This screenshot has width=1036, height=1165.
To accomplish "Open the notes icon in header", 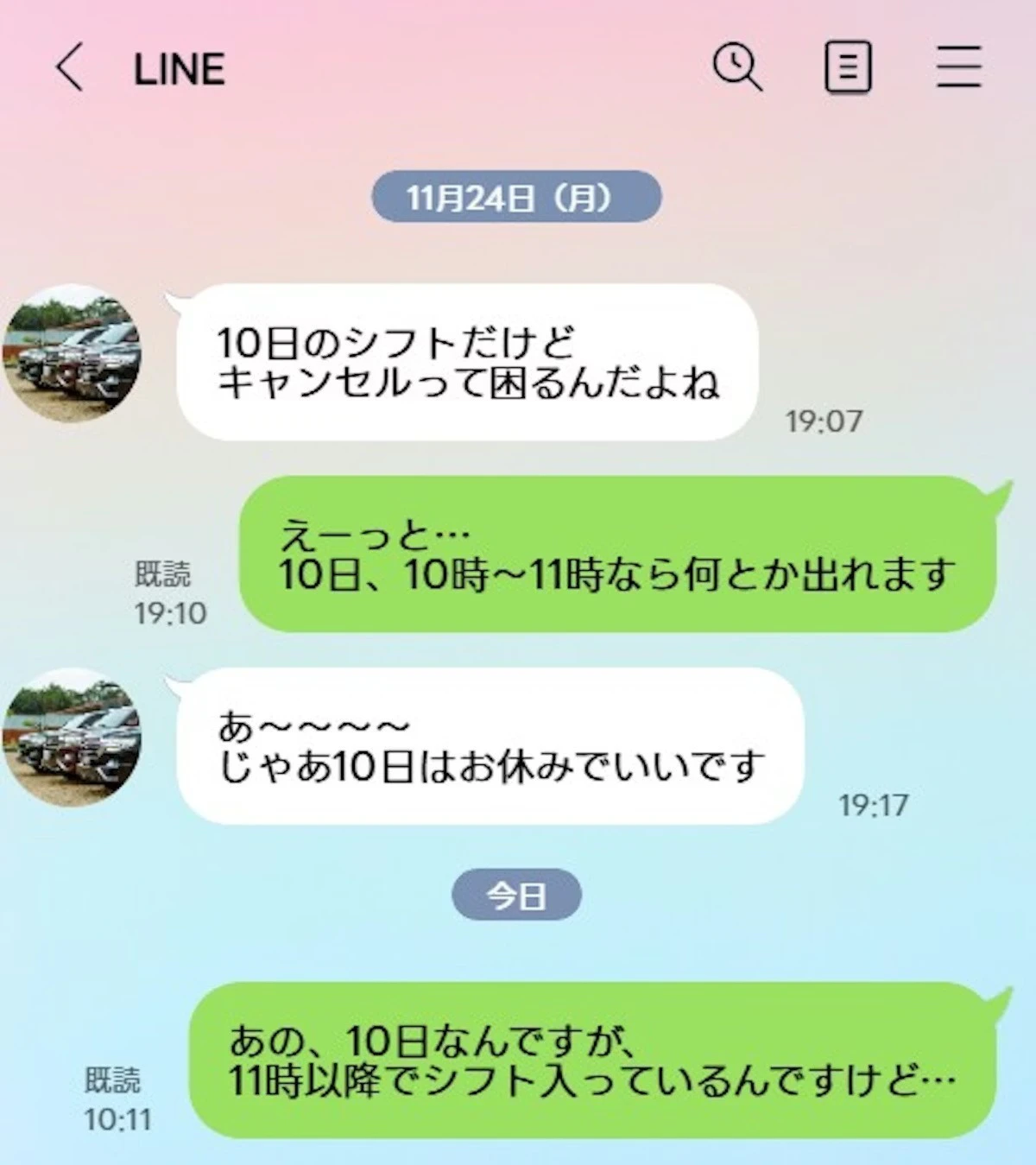I will [x=848, y=68].
